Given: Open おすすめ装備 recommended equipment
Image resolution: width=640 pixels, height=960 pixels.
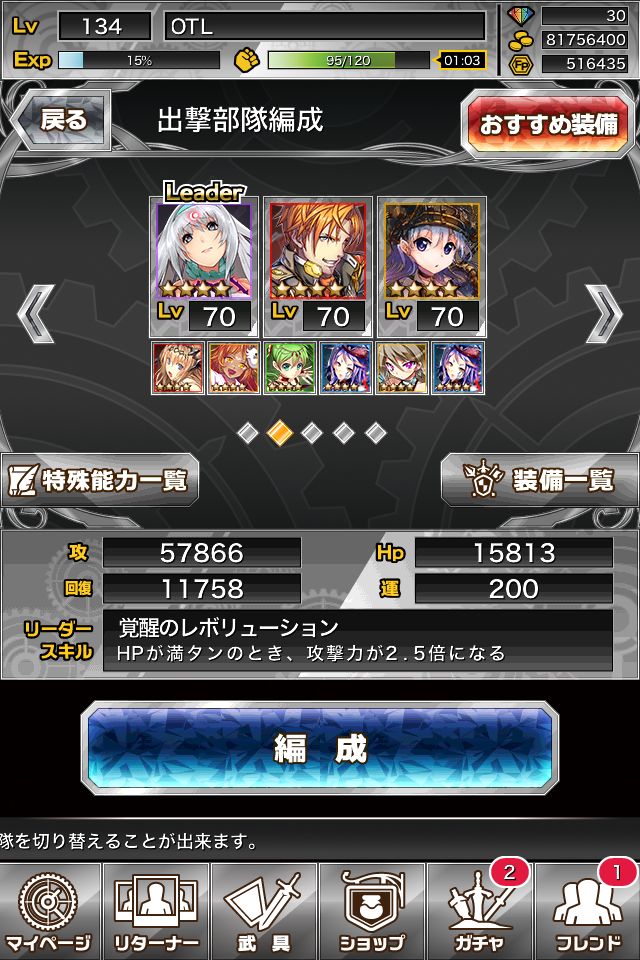Looking at the screenshot, I should coord(548,124).
